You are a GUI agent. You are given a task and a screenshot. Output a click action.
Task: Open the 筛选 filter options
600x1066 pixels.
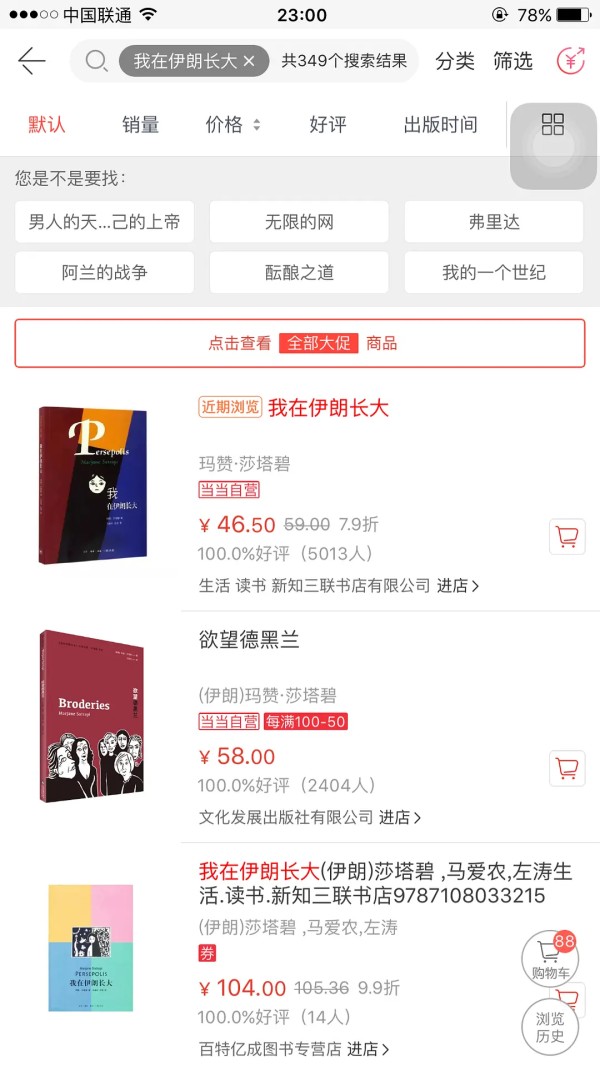[x=513, y=61]
